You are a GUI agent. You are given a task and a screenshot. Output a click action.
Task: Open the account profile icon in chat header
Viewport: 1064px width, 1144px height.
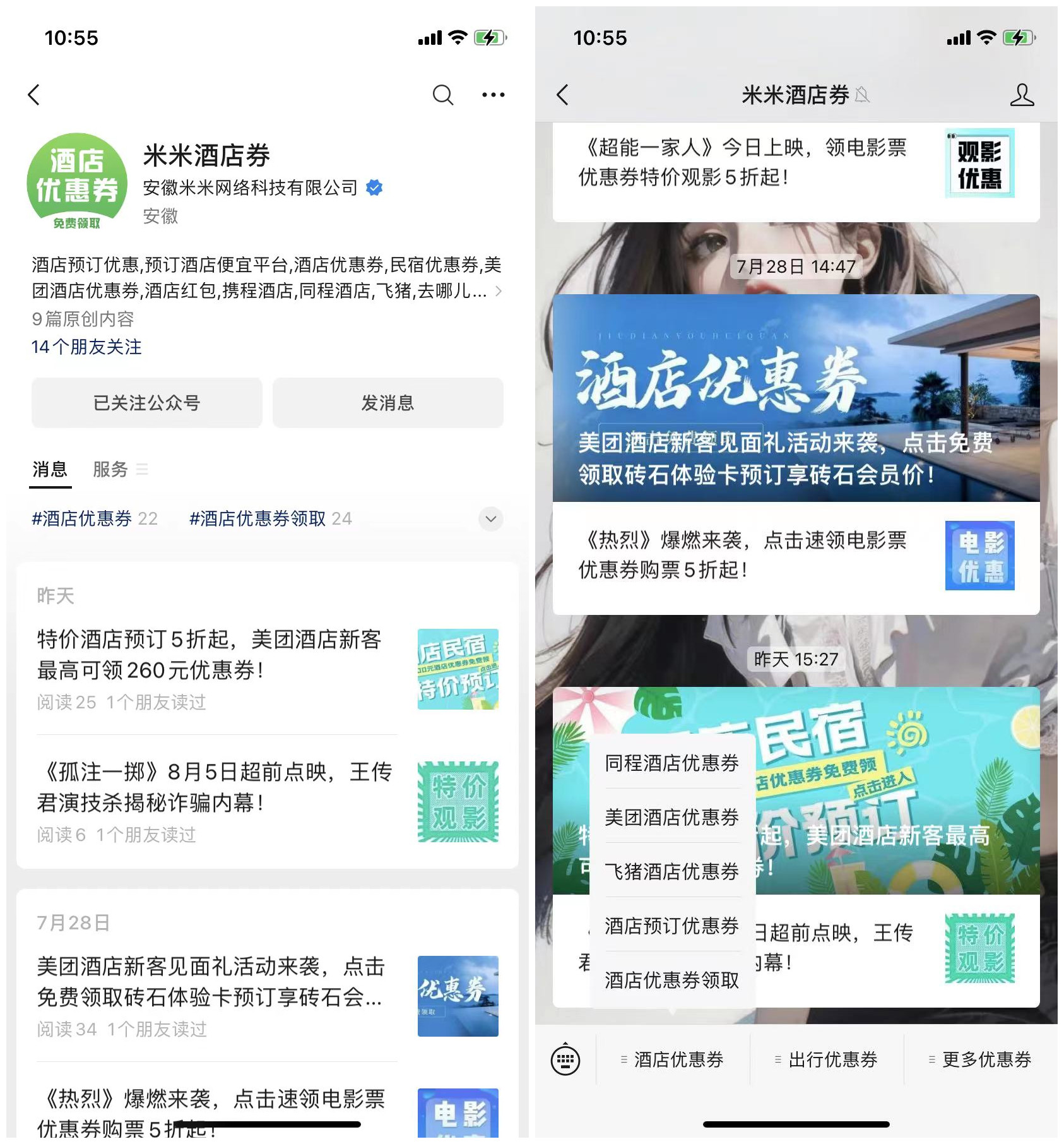point(1022,95)
